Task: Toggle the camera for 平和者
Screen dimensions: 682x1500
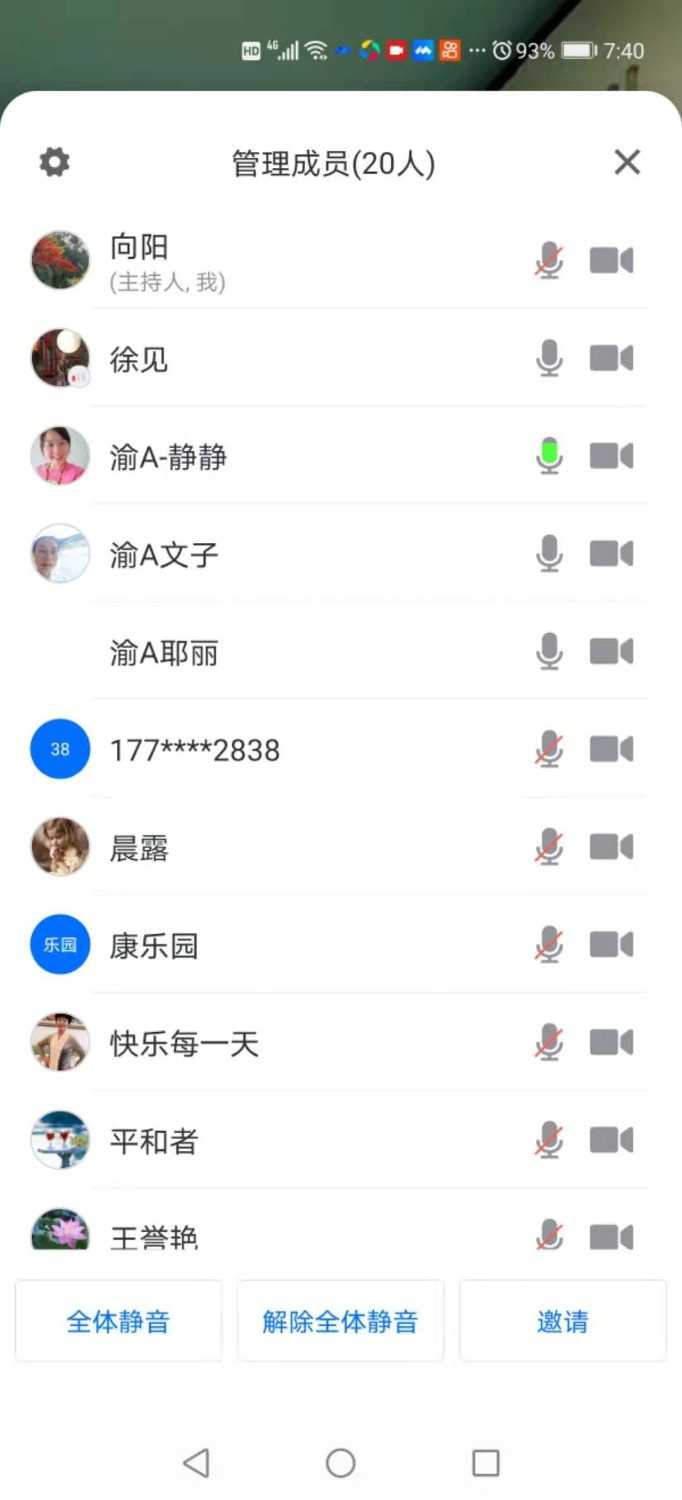Action: click(611, 1140)
